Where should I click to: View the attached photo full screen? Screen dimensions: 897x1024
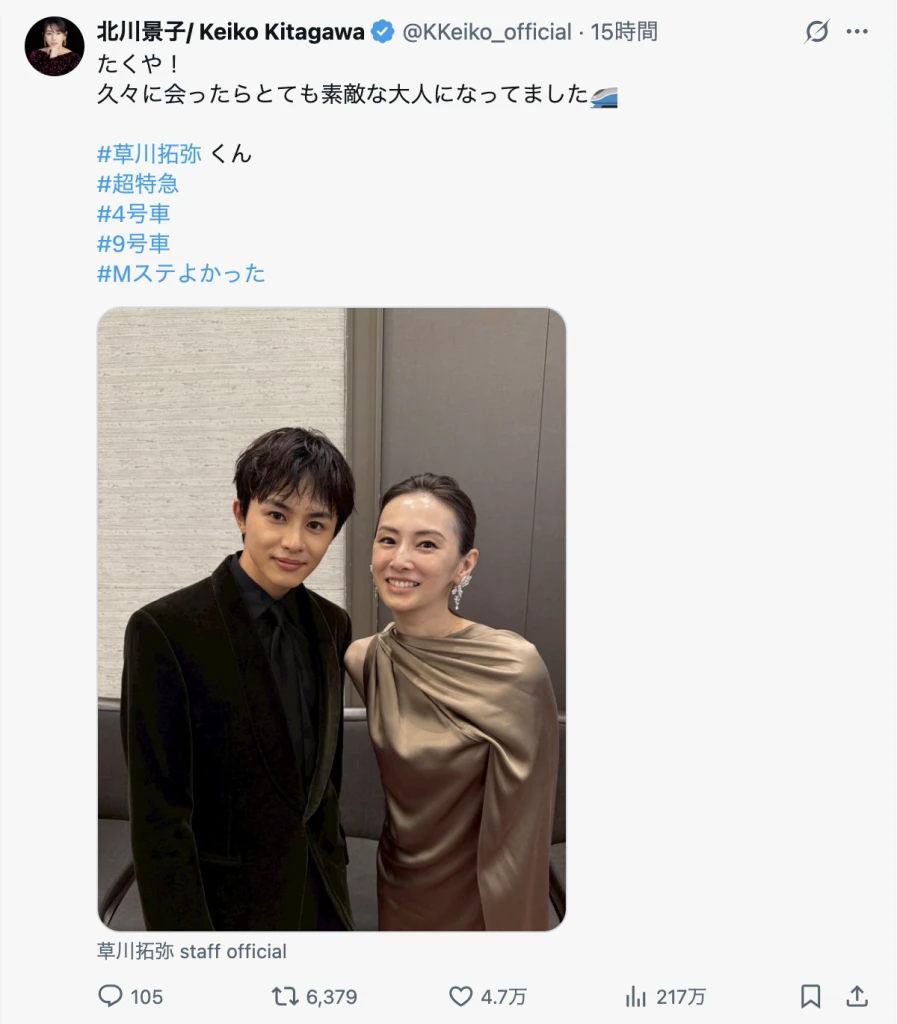[x=331, y=619]
